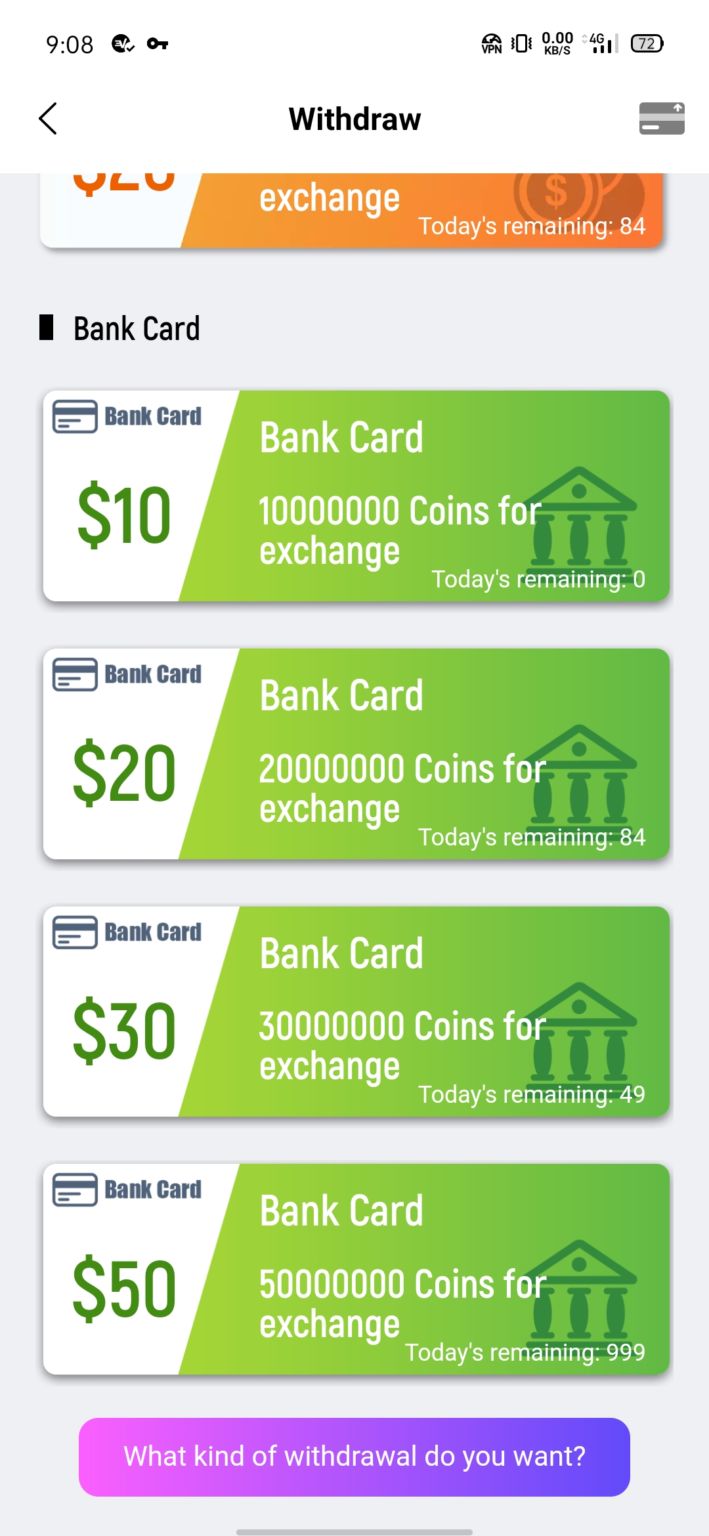
Task: Go back from the Withdraw screen
Action: [48, 119]
